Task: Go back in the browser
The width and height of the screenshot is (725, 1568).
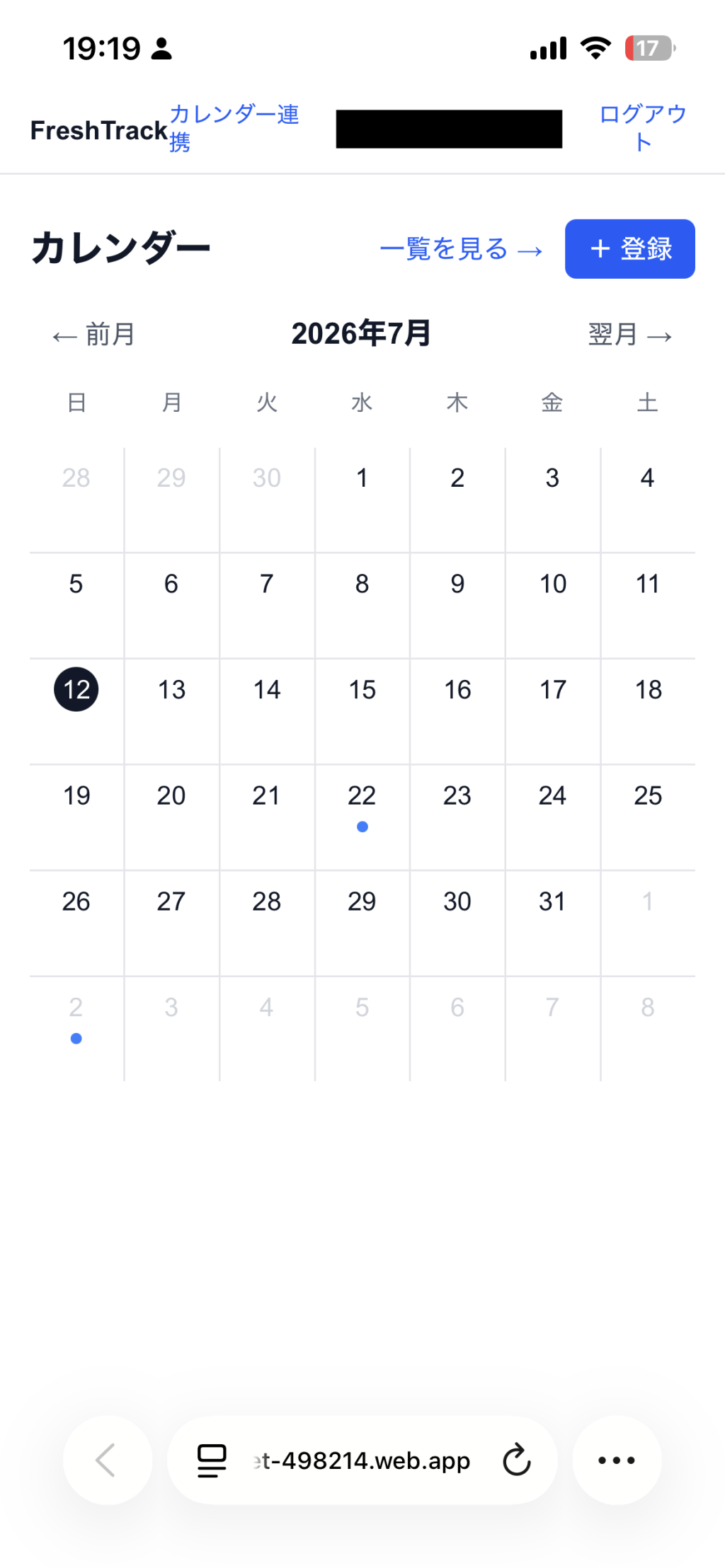Action: [x=108, y=1460]
